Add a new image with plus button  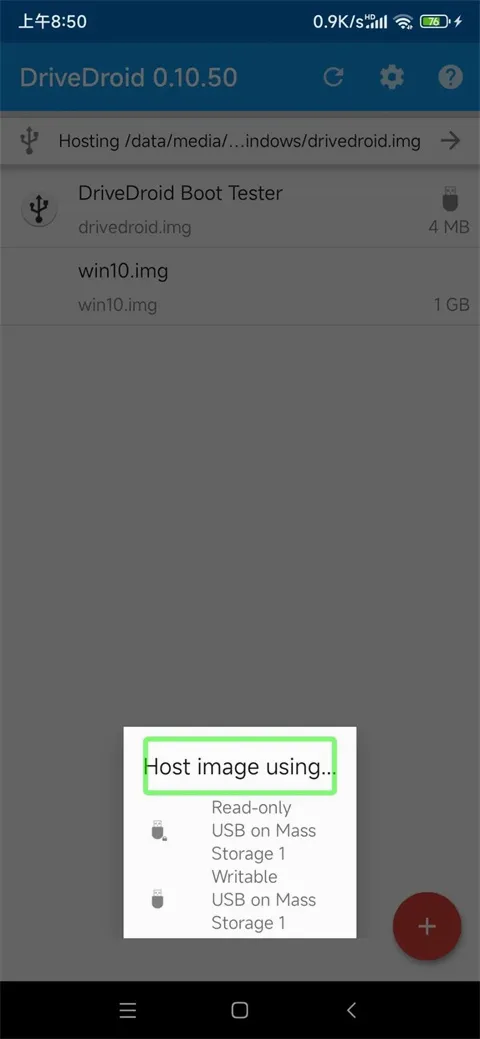click(x=427, y=926)
